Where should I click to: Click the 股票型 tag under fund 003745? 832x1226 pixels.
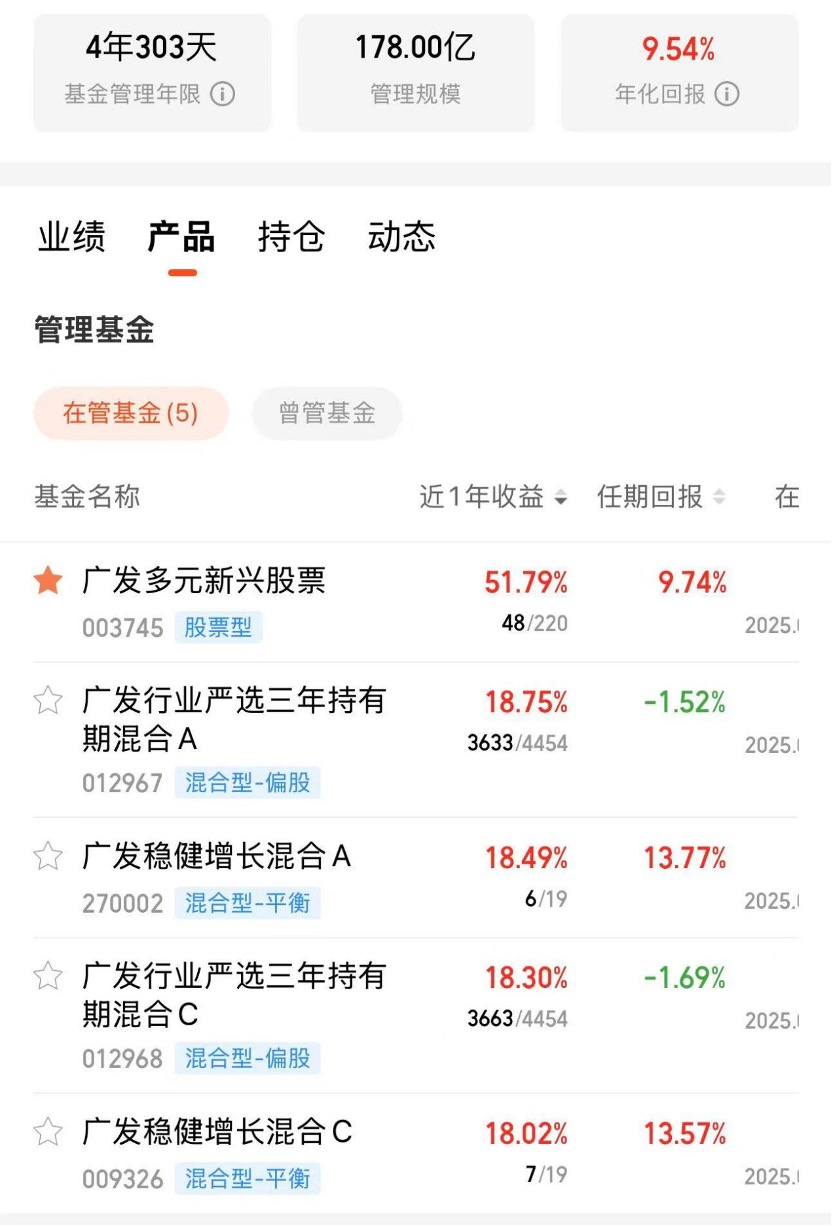218,628
